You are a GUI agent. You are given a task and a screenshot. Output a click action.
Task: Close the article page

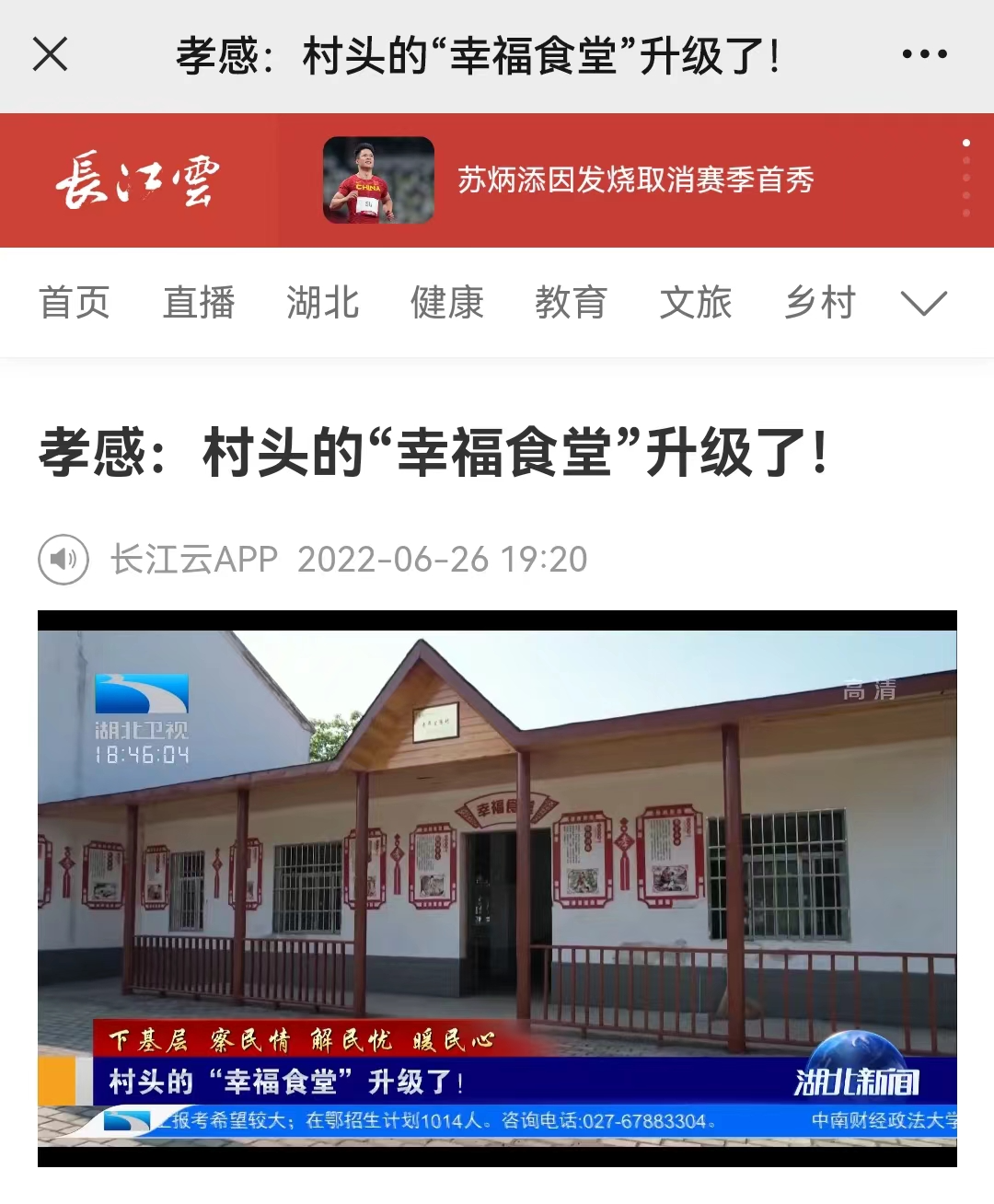[51, 54]
